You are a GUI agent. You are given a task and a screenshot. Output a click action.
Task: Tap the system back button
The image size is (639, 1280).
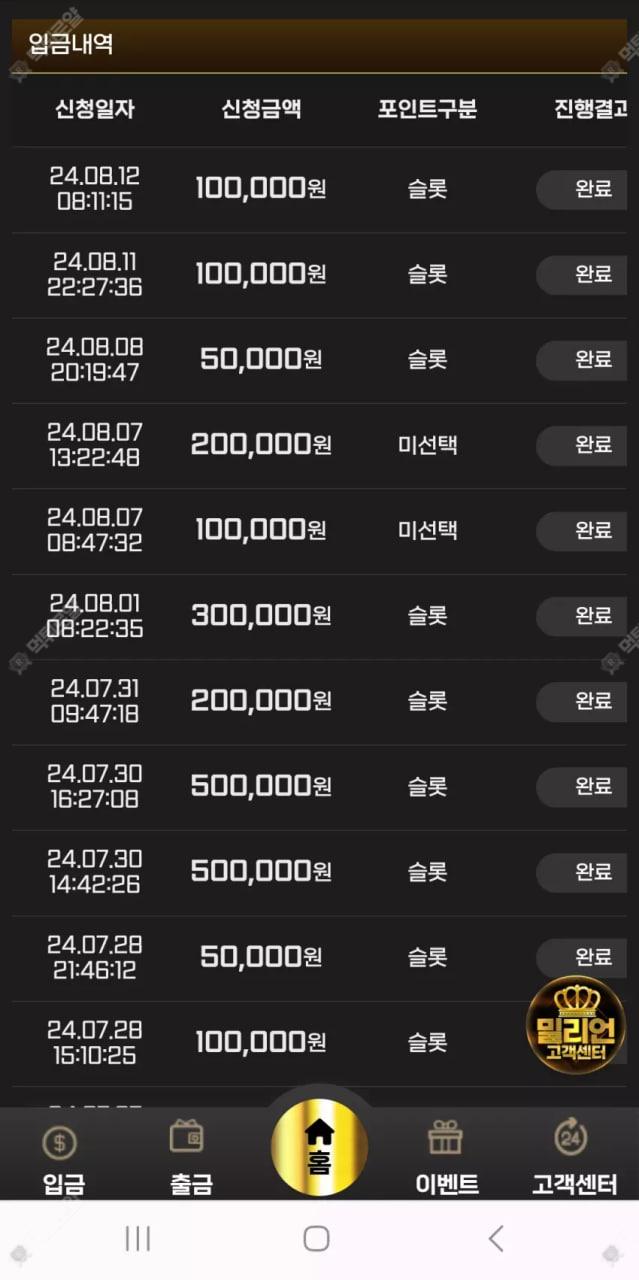[x=496, y=1239]
